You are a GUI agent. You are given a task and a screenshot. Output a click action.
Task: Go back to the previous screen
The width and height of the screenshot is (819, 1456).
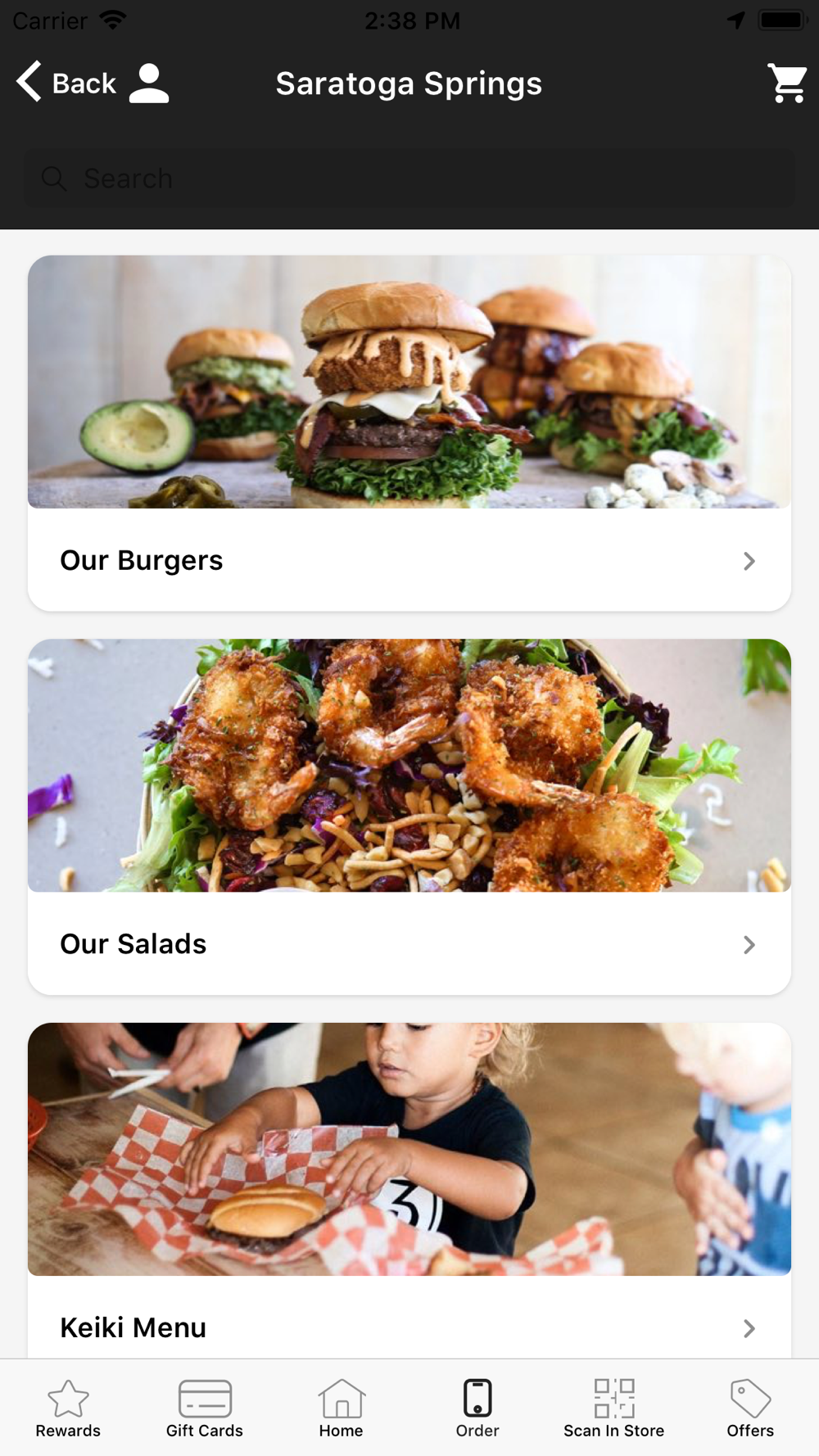click(66, 84)
